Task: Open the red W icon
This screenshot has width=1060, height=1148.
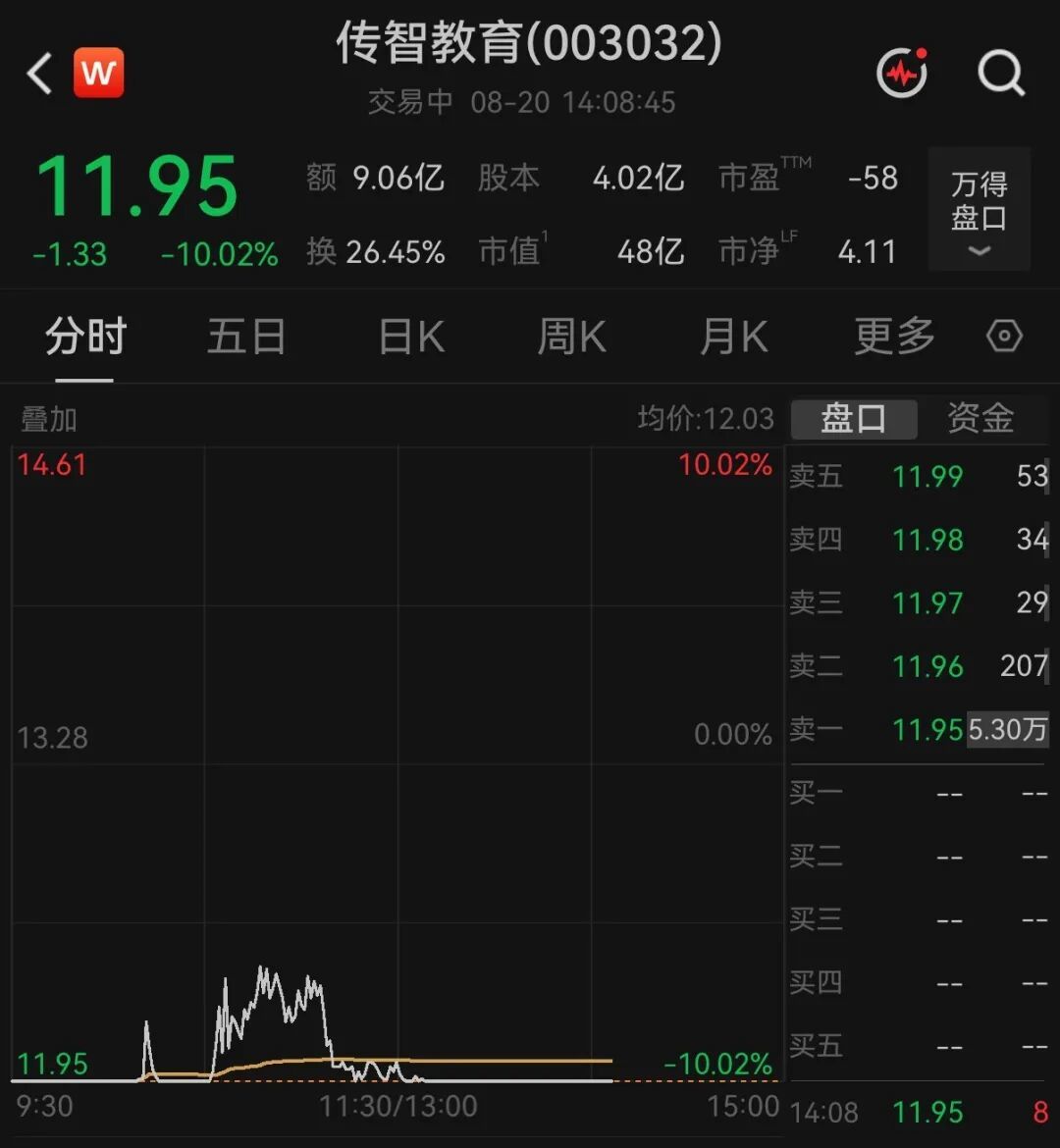Action: [x=99, y=73]
